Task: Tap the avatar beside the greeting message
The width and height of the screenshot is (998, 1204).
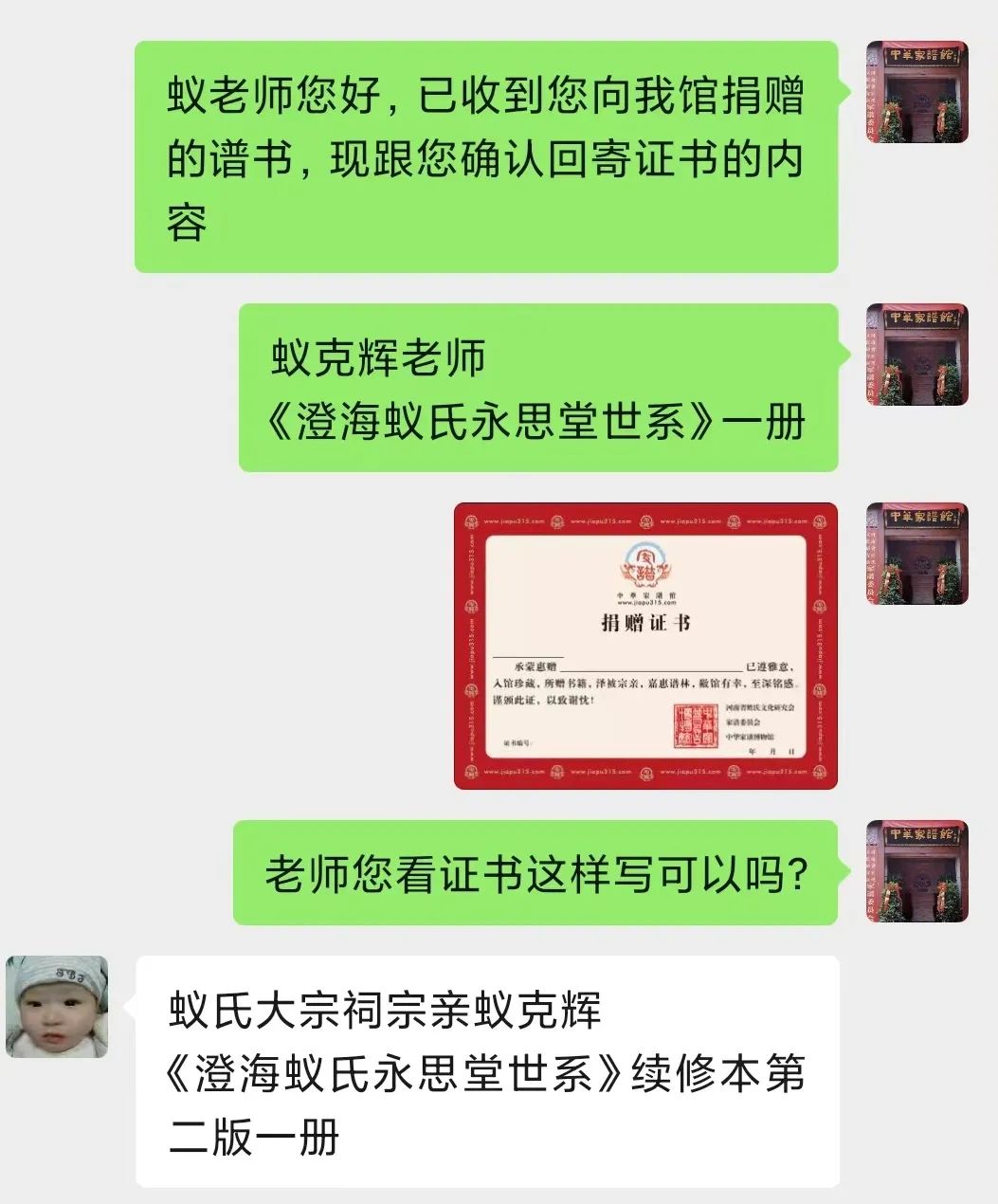Action: pyautogui.click(x=916, y=92)
